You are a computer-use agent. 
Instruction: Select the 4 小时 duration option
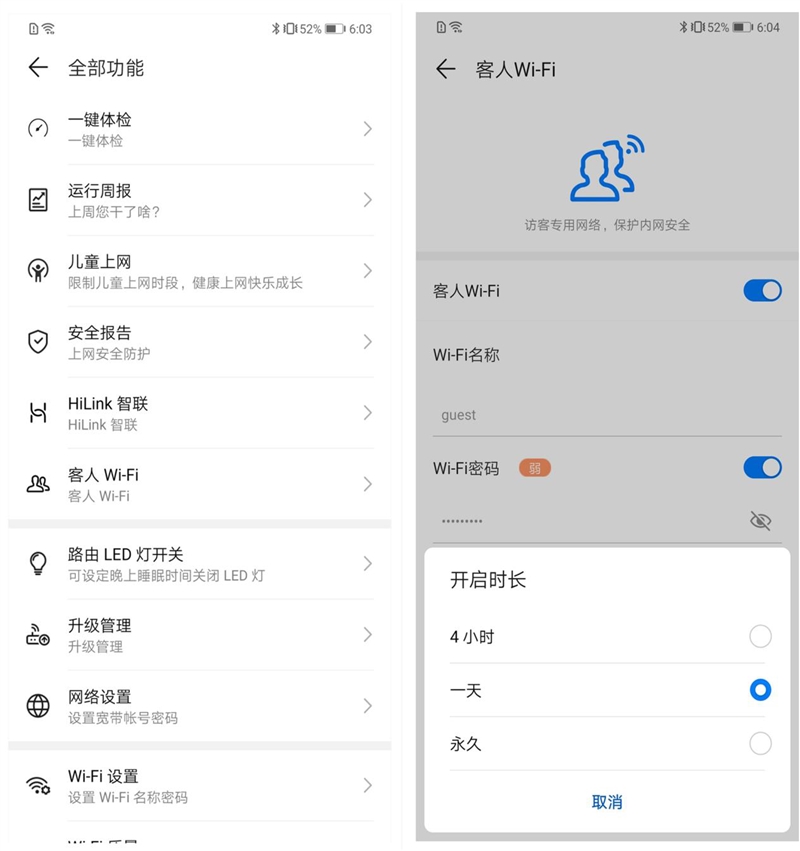[760, 636]
